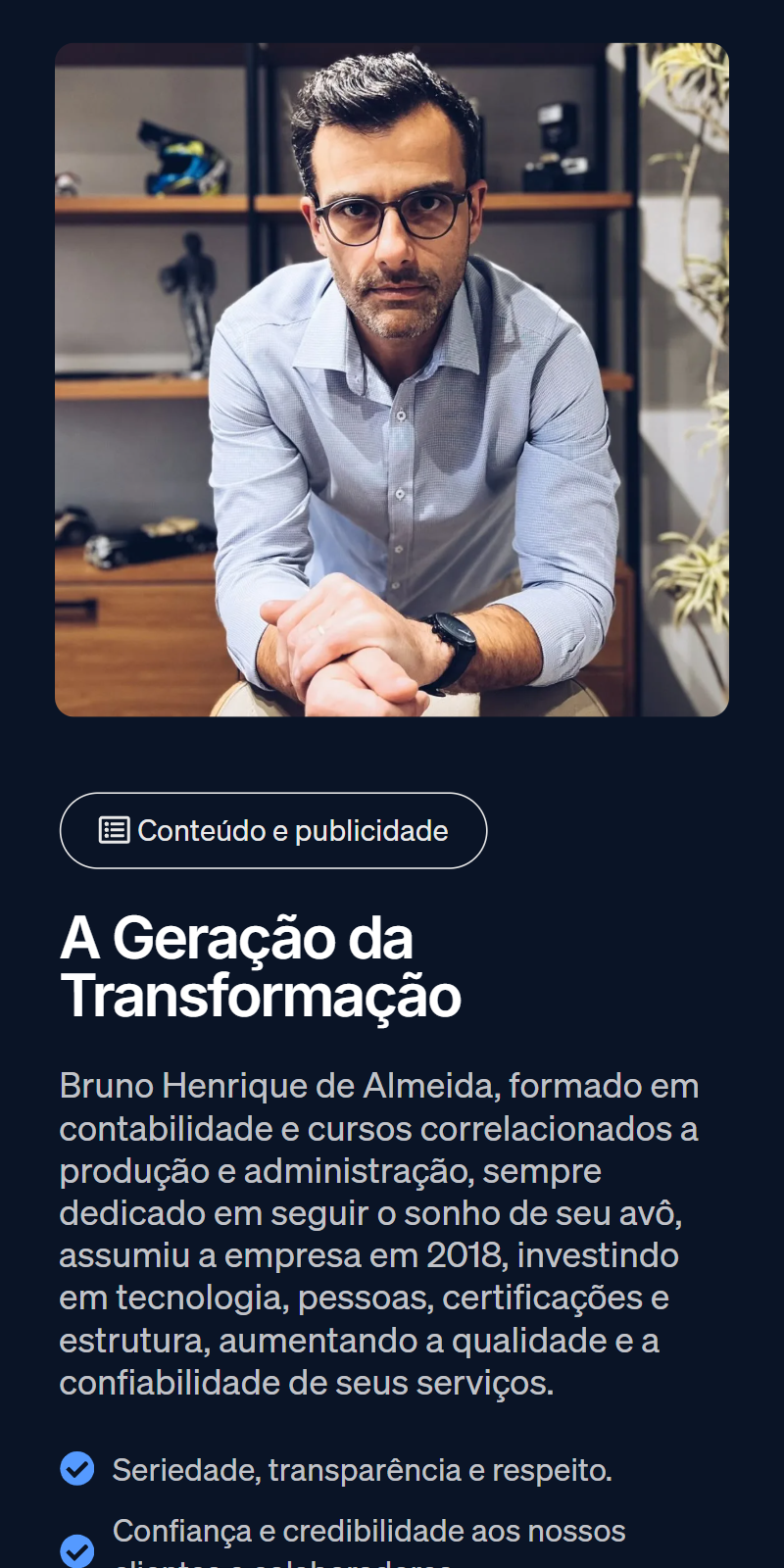Tap the Conteúdo e publicidade chip
Viewport: 784px width, 1568px height.
[x=273, y=831]
